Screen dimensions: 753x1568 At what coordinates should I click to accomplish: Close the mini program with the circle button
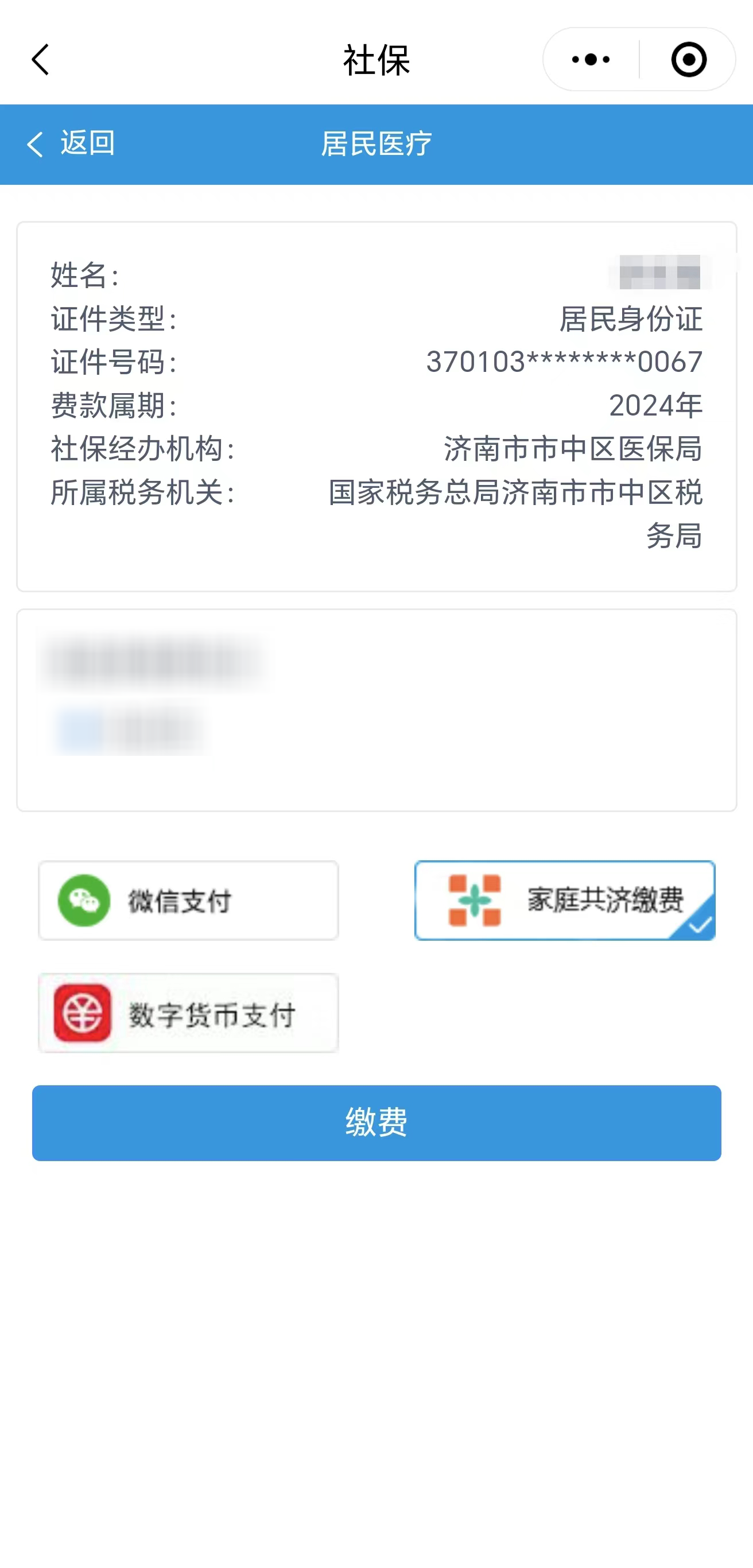coord(689,60)
